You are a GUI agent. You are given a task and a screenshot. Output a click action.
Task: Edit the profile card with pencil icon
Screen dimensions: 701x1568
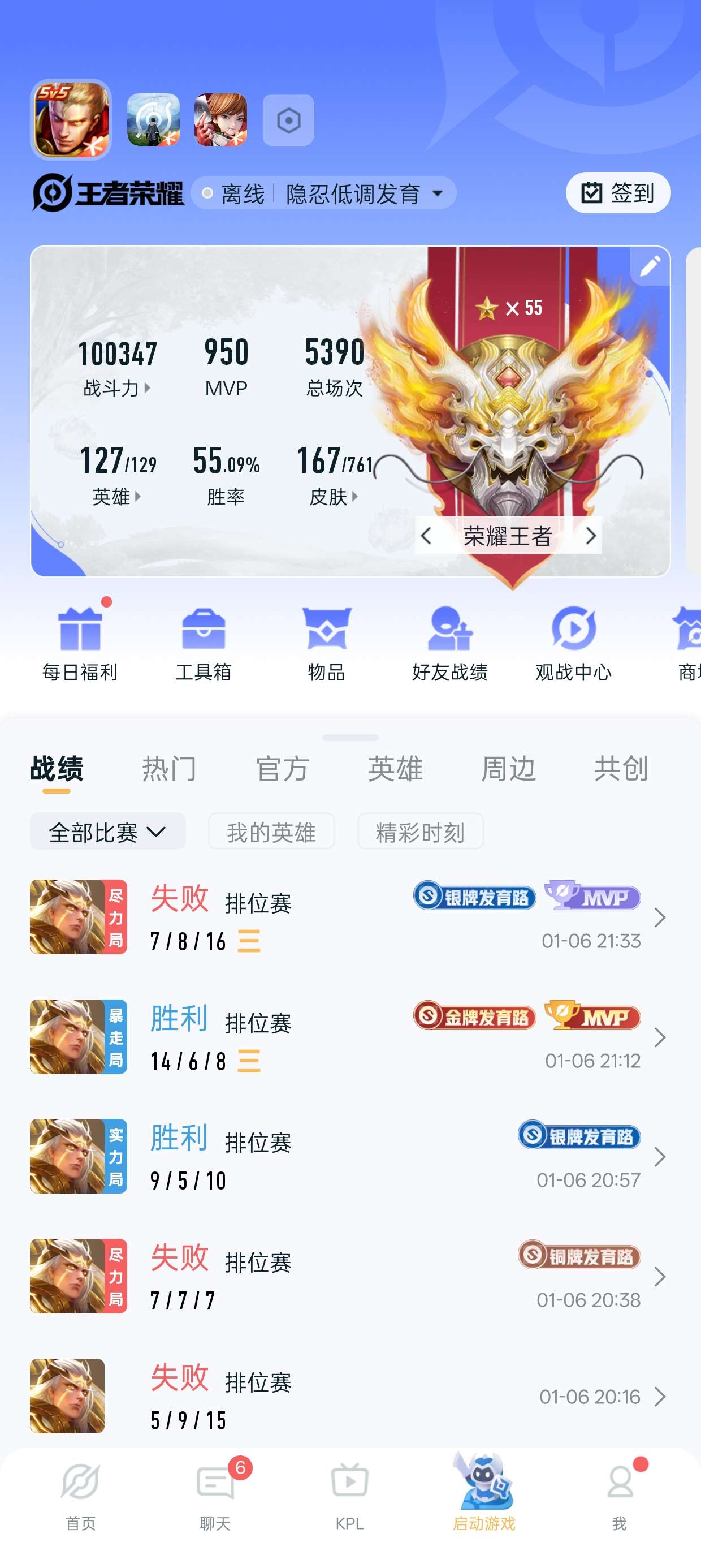[x=650, y=266]
